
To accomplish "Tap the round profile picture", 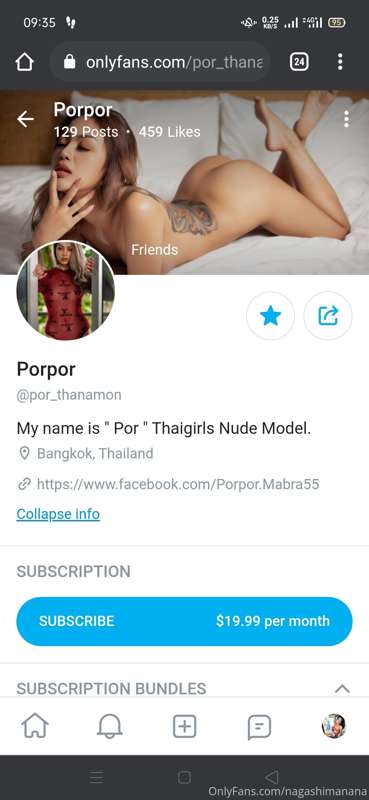I will [66, 291].
